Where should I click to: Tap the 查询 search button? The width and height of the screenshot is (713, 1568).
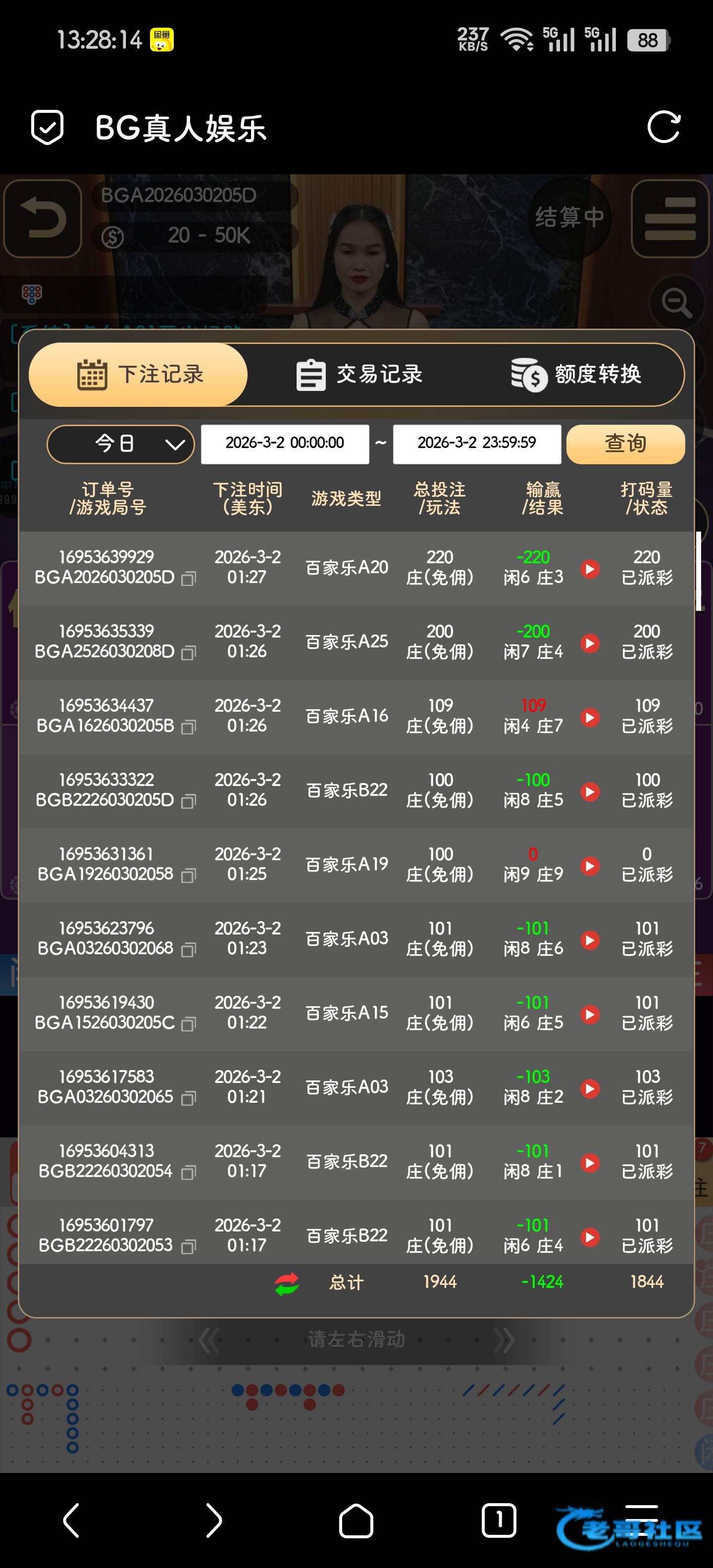[x=625, y=444]
